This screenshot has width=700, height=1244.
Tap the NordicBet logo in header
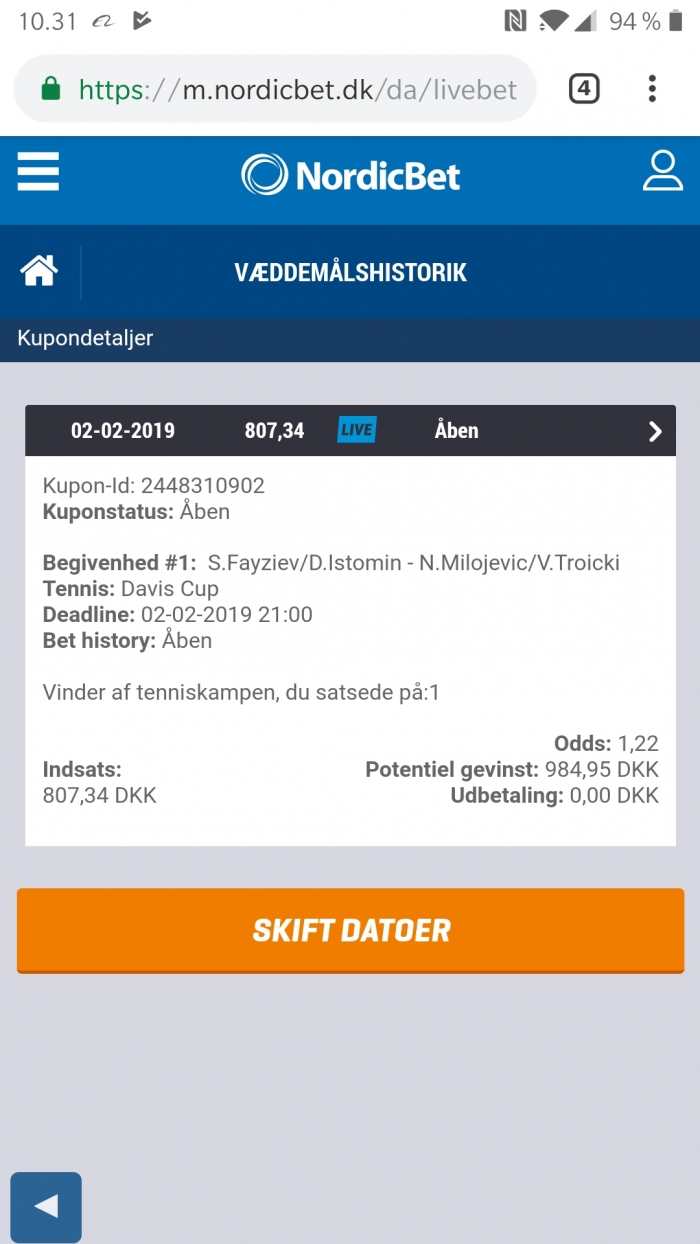(x=350, y=176)
